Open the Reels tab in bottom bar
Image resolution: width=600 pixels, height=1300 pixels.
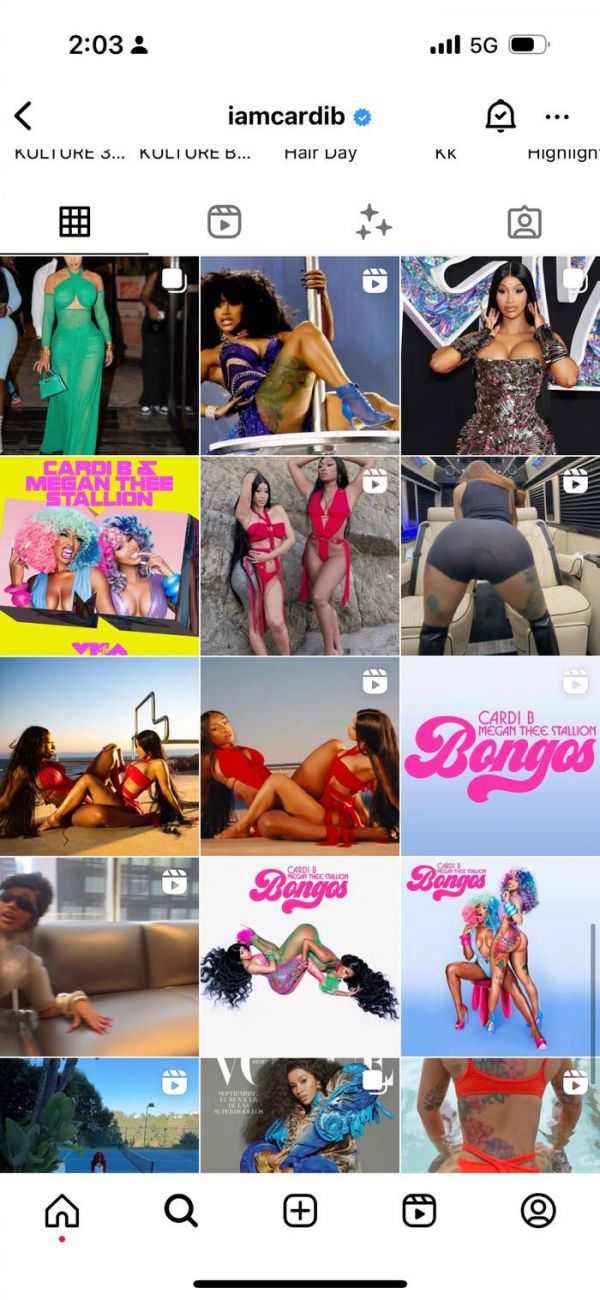(419, 1211)
